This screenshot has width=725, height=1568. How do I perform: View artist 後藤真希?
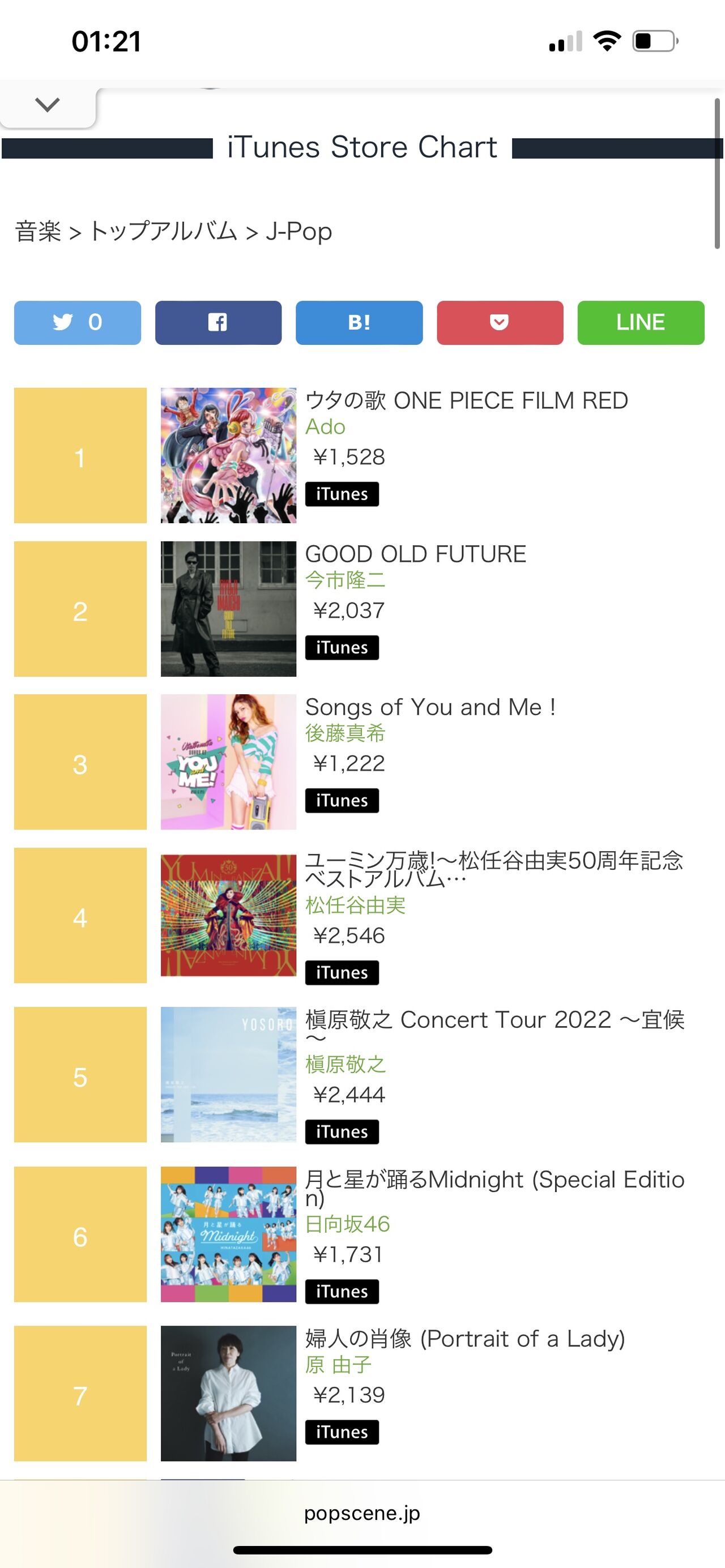(345, 733)
